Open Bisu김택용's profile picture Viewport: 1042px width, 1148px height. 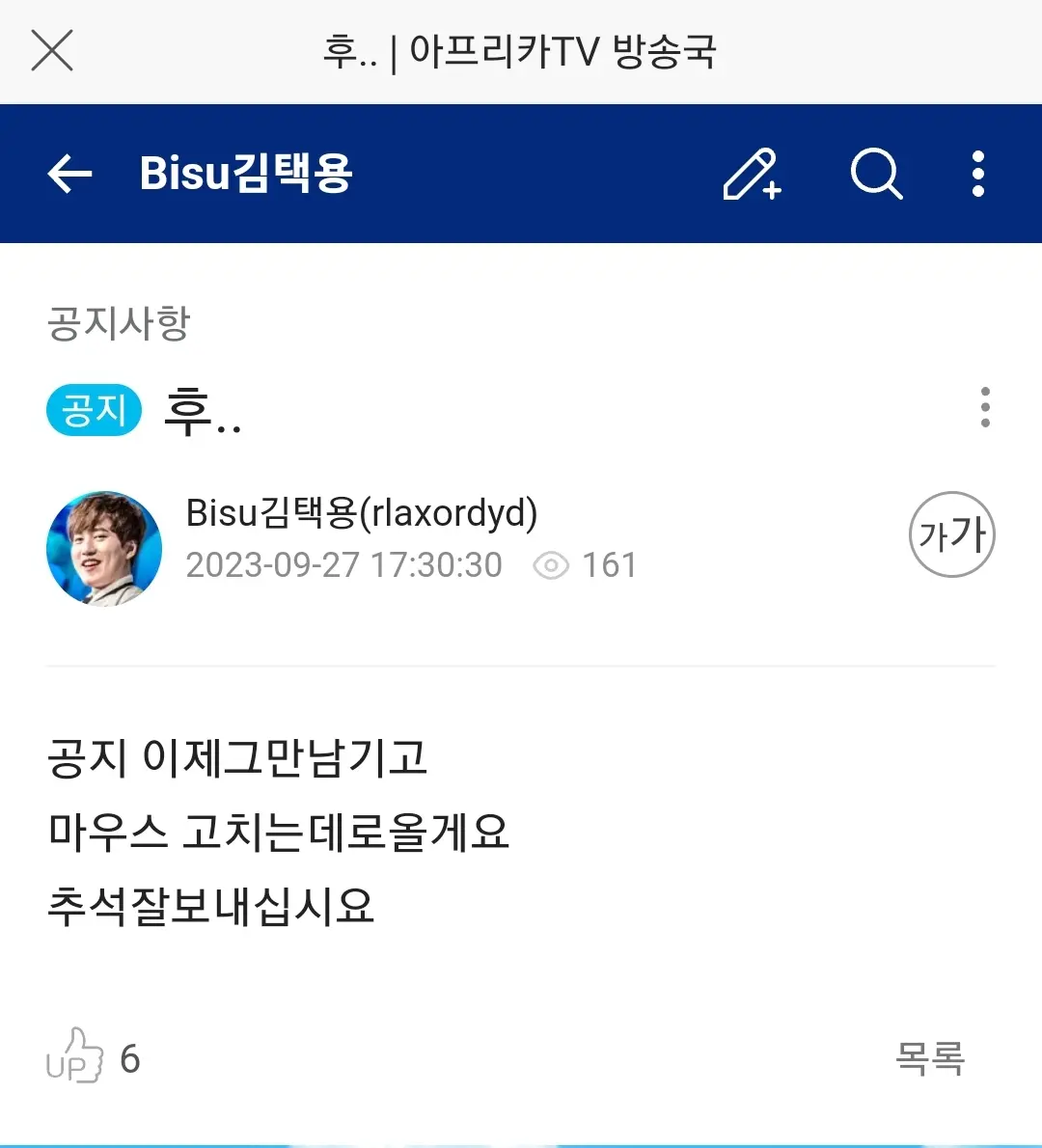coord(104,549)
